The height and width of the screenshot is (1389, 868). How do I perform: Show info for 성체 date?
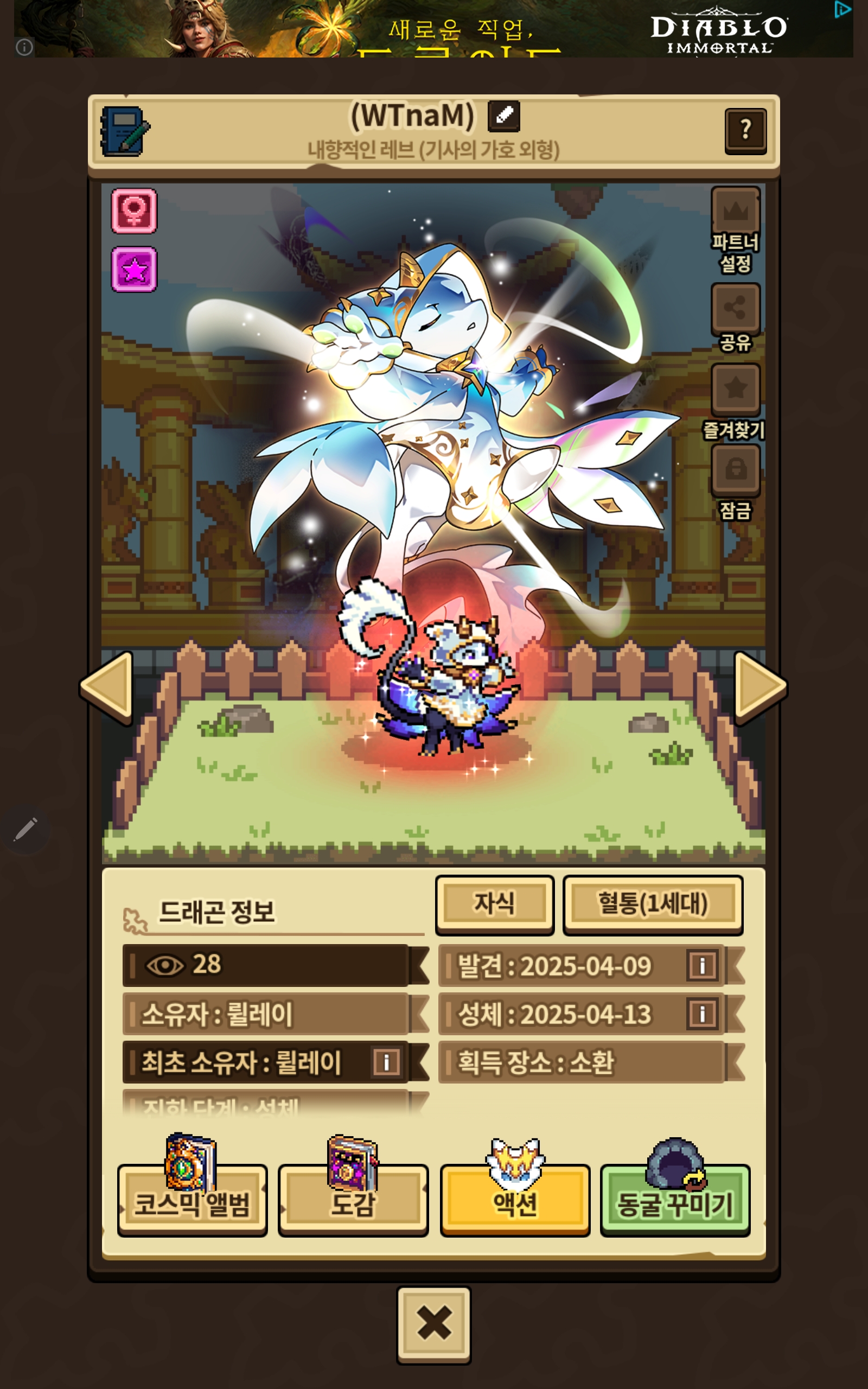[x=701, y=1014]
